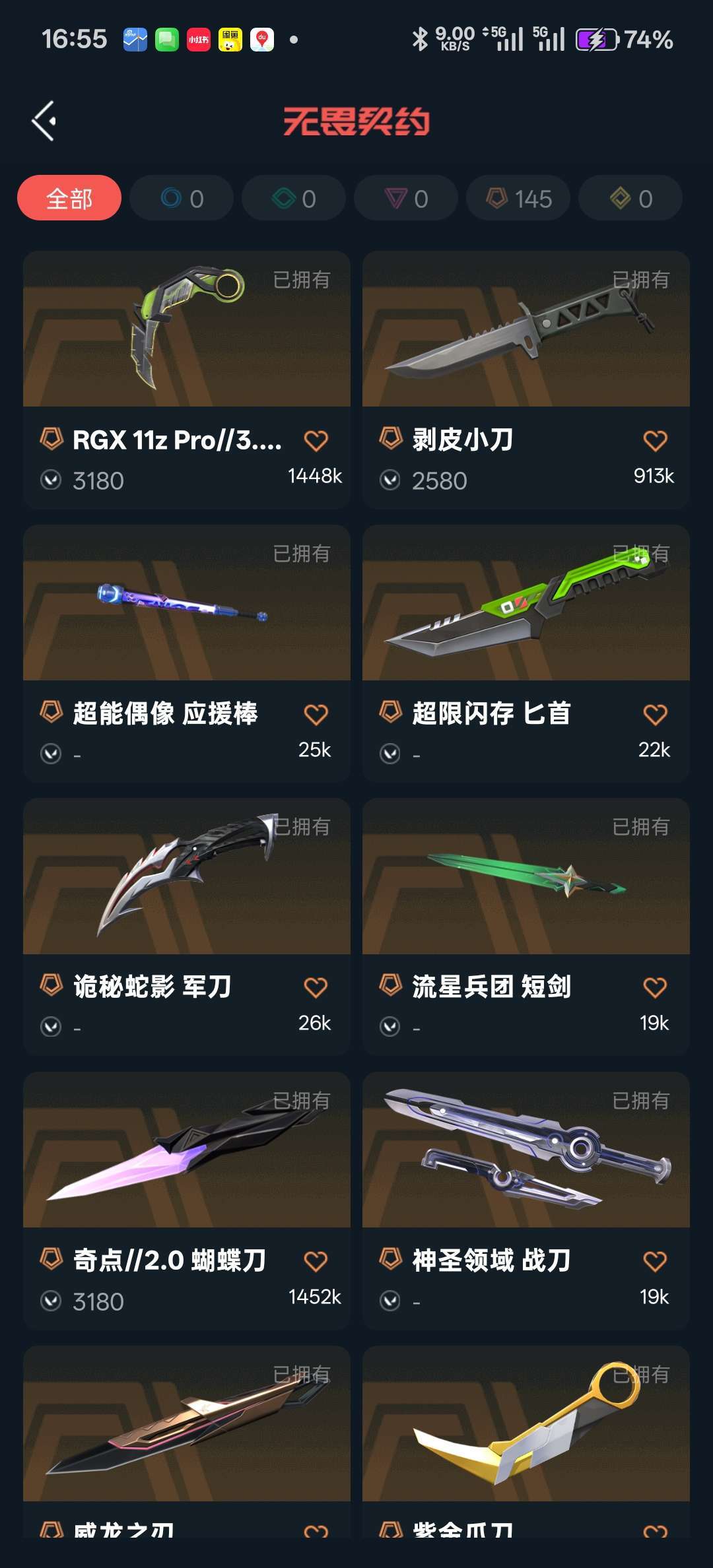Screen dimensions: 713x1568
Task: Open the RGX 11z Pro knife card
Action: (x=186, y=330)
